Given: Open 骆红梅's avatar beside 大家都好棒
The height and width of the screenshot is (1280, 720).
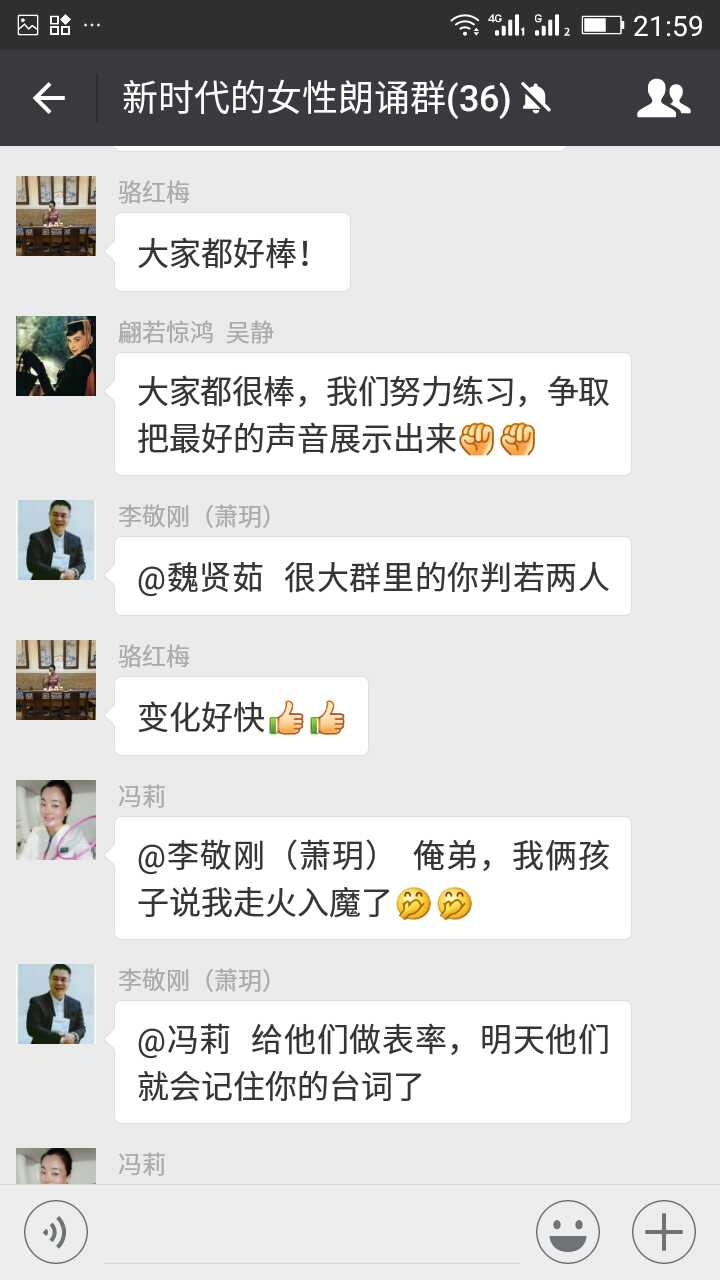Looking at the screenshot, I should click(56, 216).
